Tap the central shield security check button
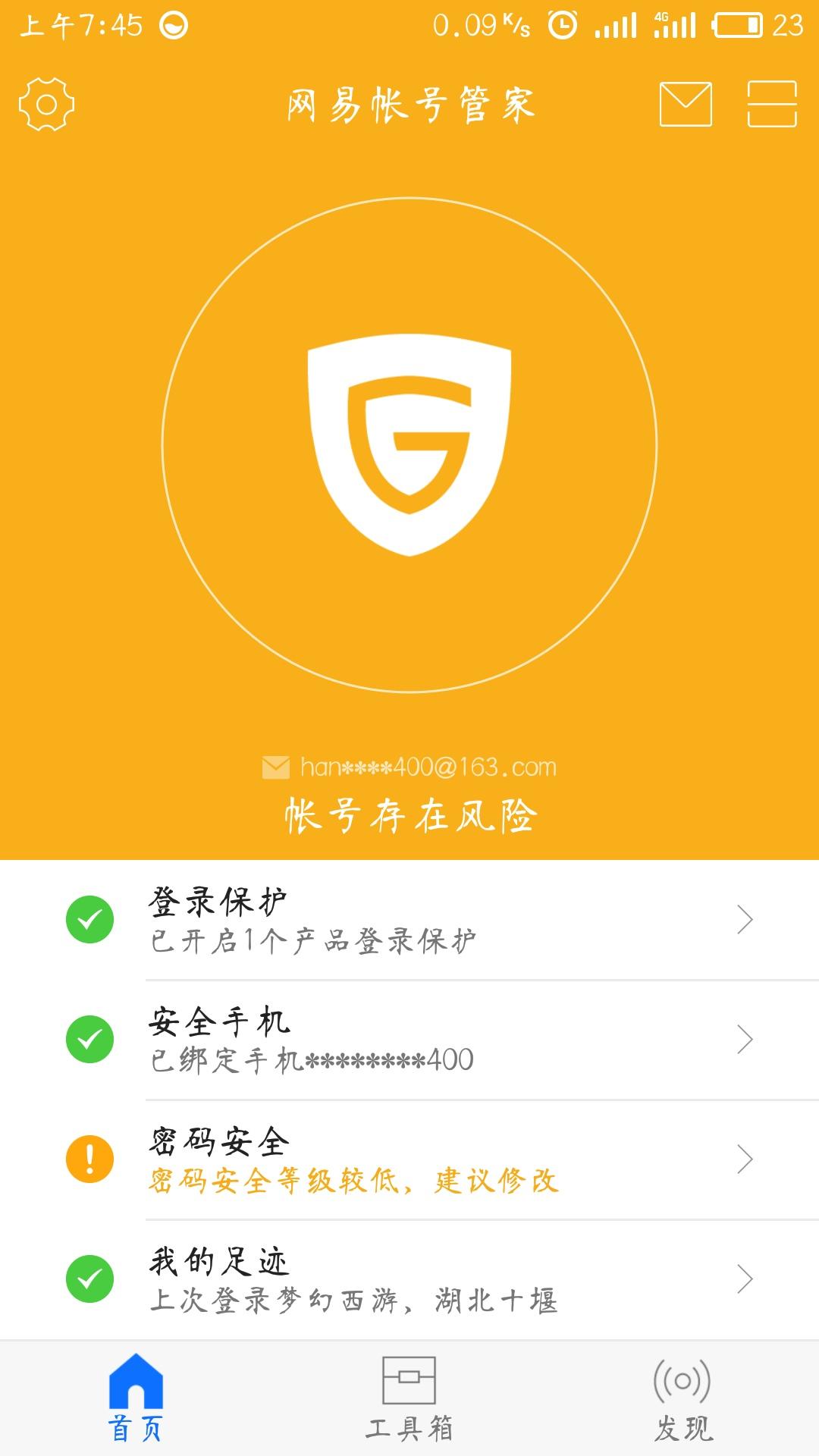Image resolution: width=819 pixels, height=1456 pixels. click(409, 445)
